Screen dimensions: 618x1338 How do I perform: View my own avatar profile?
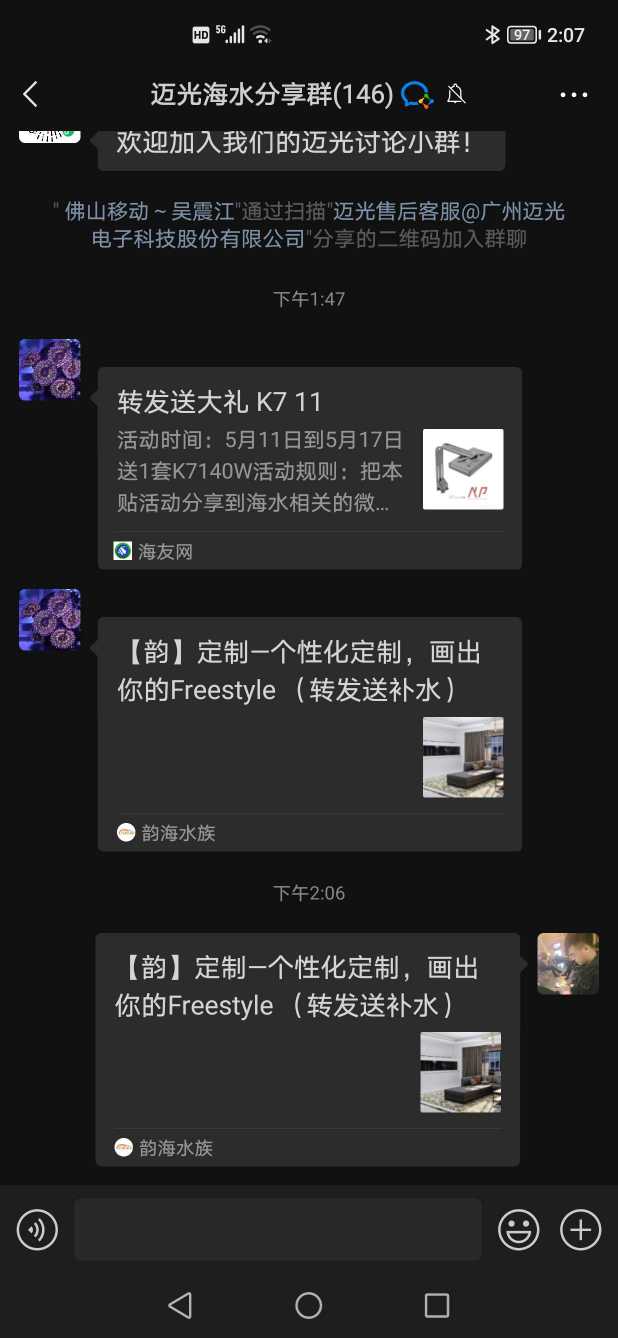[x=568, y=964]
